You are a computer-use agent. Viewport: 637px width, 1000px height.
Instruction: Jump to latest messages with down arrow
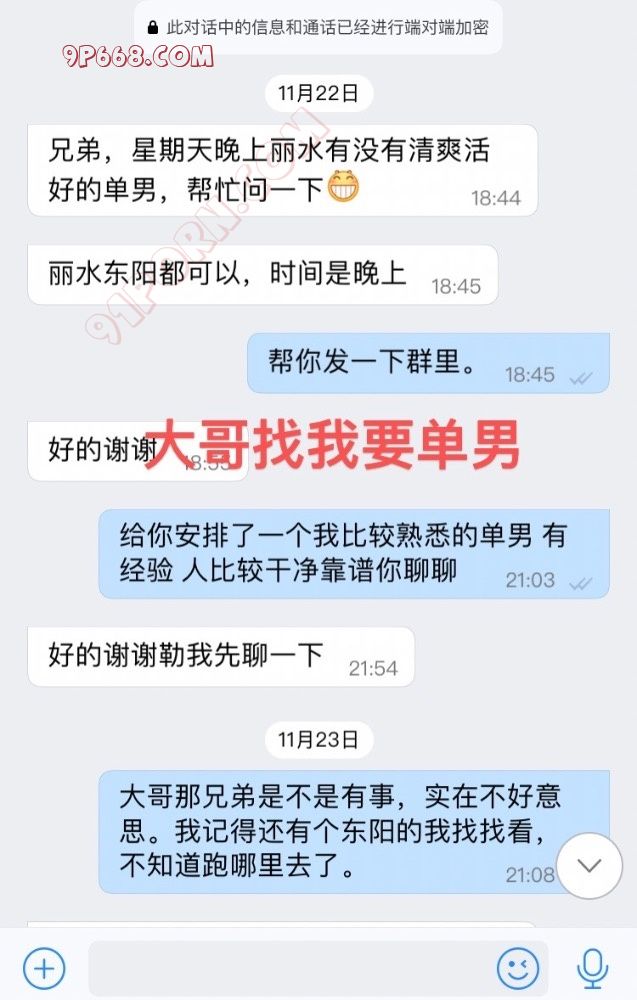pyautogui.click(x=589, y=865)
